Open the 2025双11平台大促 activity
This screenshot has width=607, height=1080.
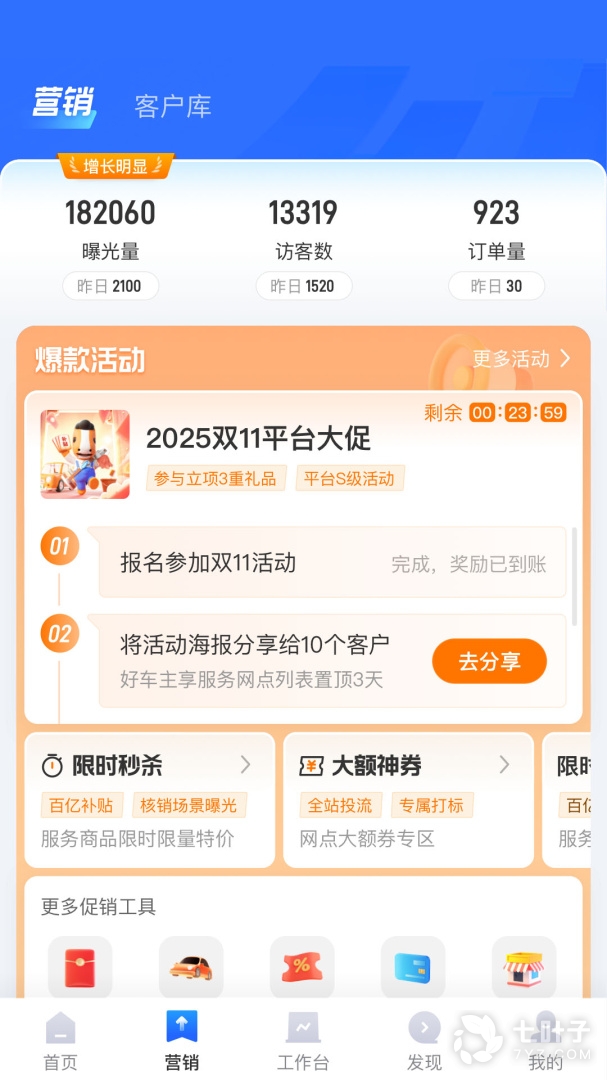(x=258, y=438)
